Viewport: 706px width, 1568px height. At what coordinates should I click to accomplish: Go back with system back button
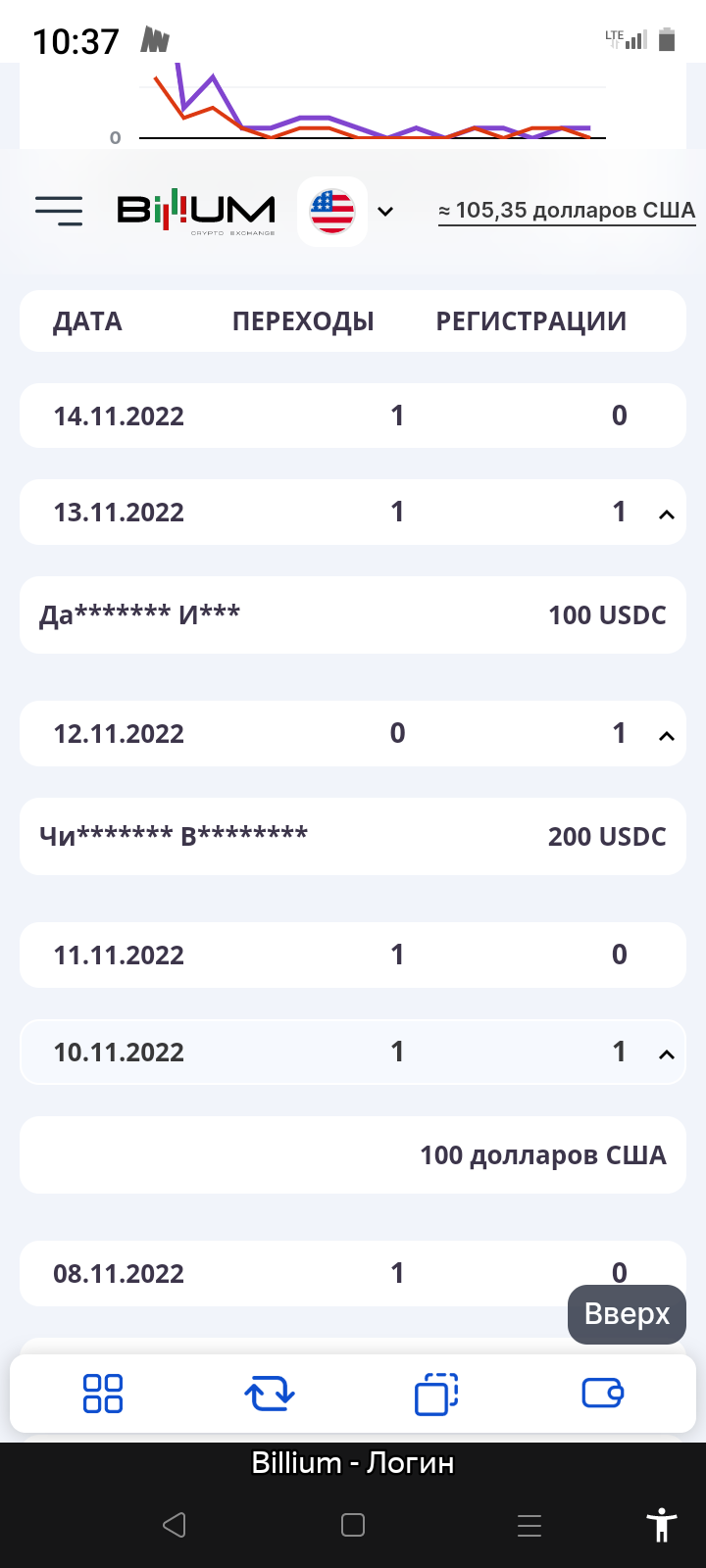pyautogui.click(x=175, y=1525)
